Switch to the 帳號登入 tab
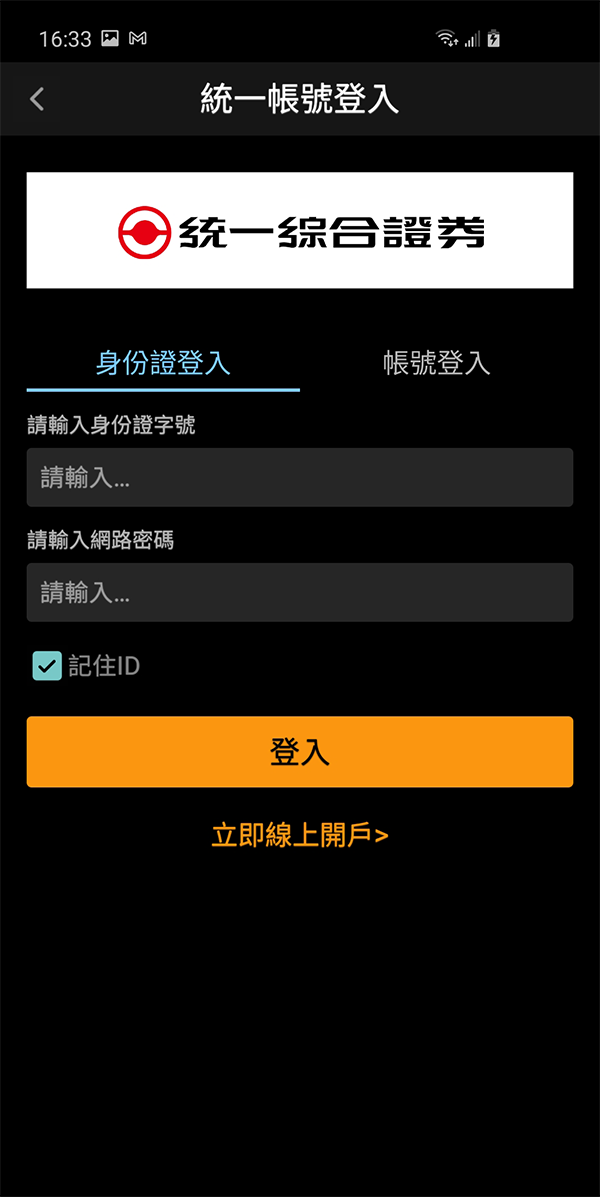Screen dimensions: 600x1197 click(x=437, y=362)
